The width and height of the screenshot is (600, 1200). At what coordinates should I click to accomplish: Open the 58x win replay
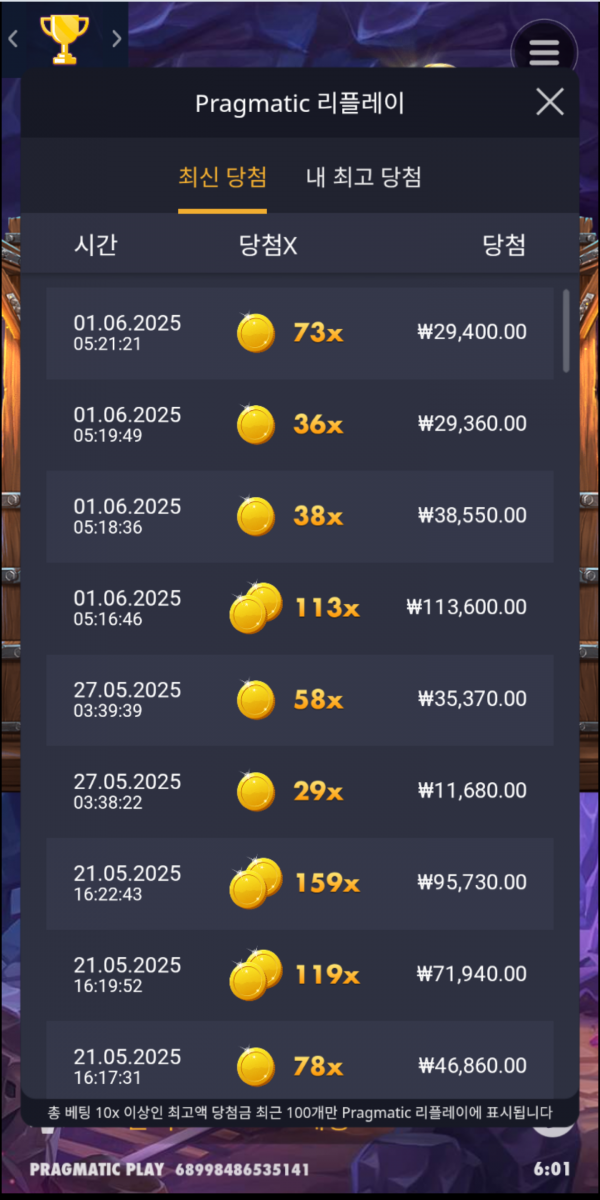point(300,699)
